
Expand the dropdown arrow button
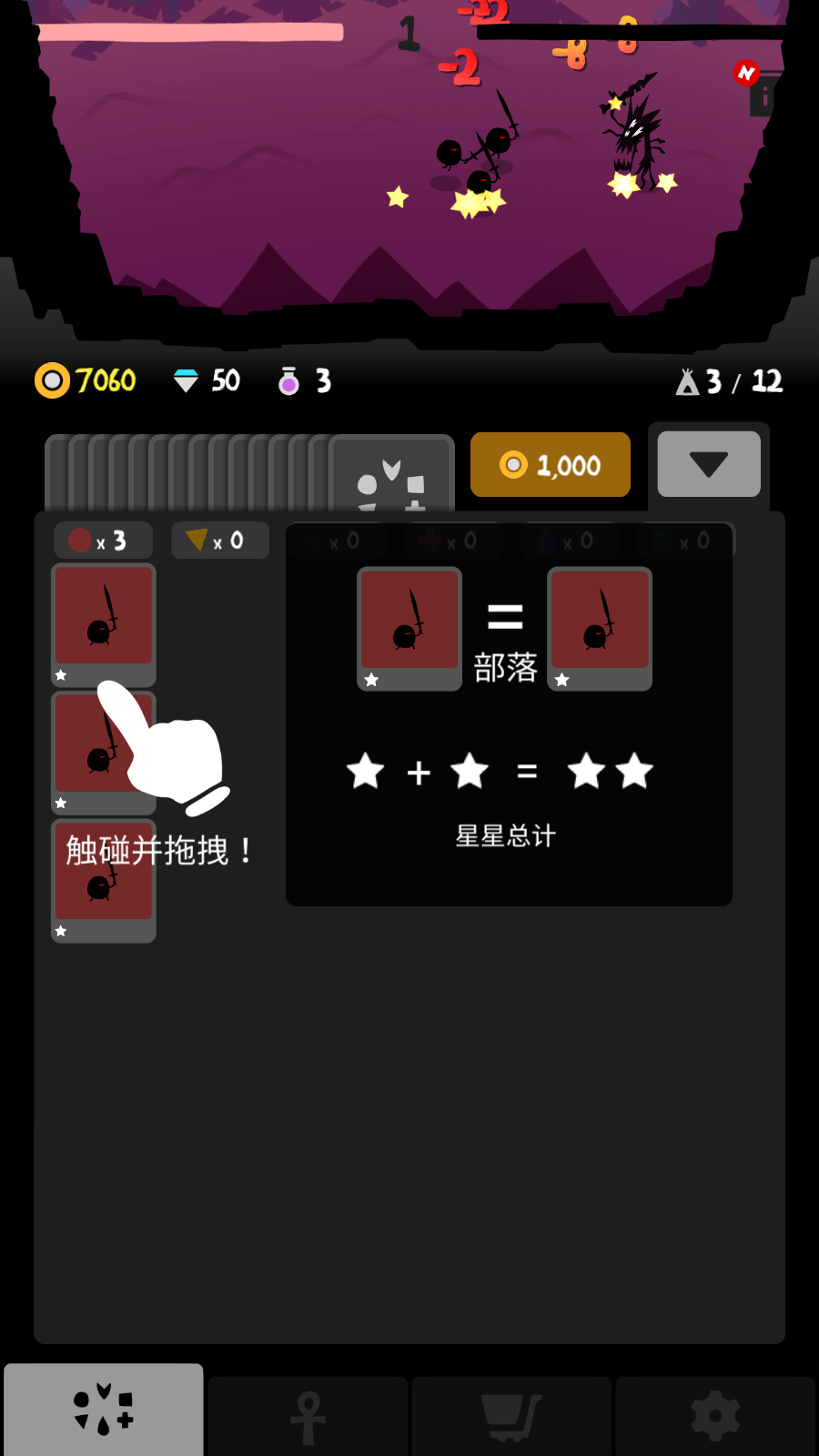[x=709, y=464]
